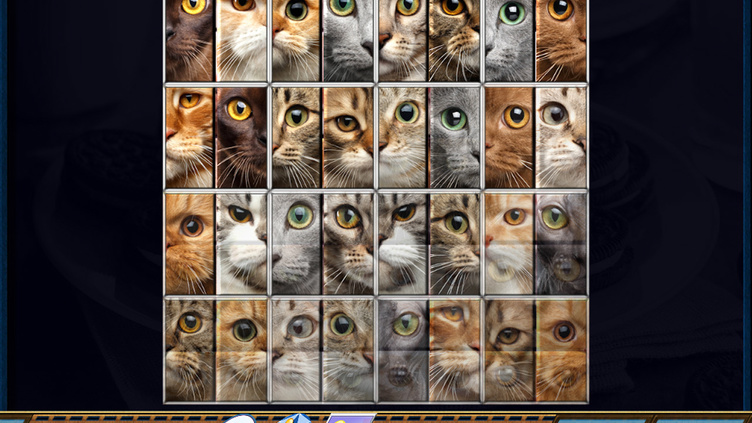Screen dimensions: 752x423
Task: Select the cream cat tile with orange eye
Action: (x=508, y=244)
